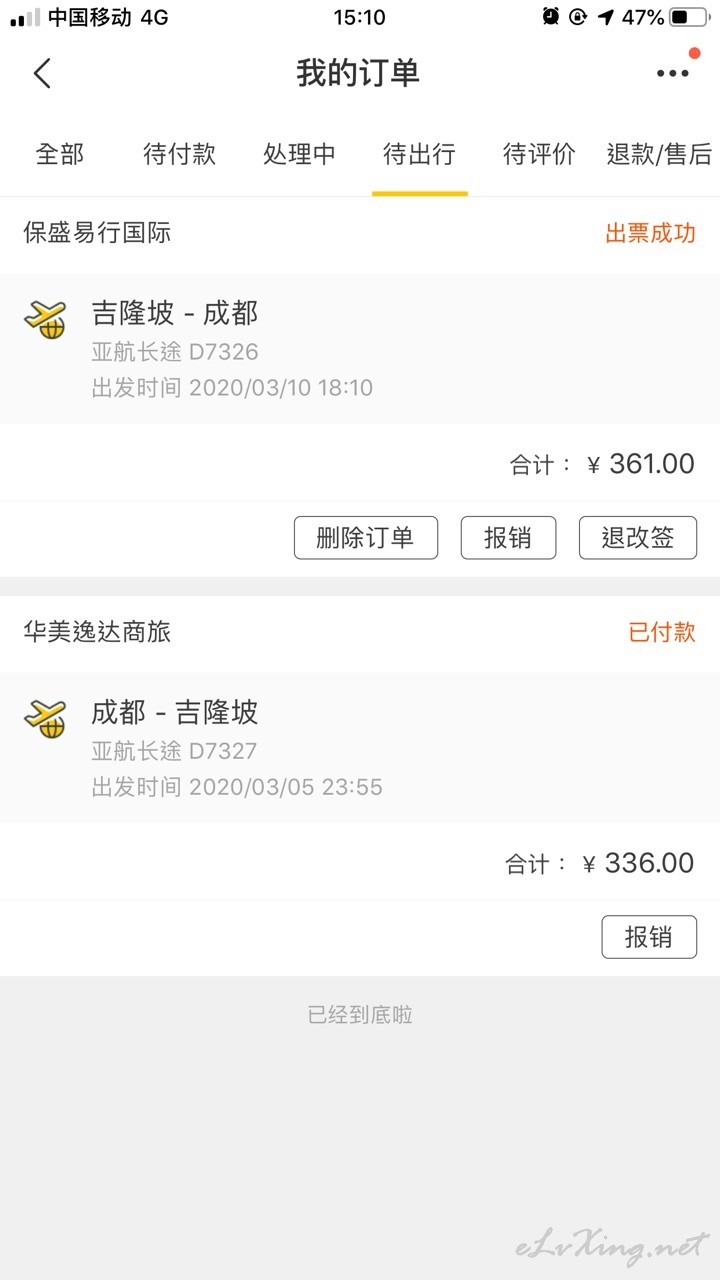Select the 待出行 tab

419,154
